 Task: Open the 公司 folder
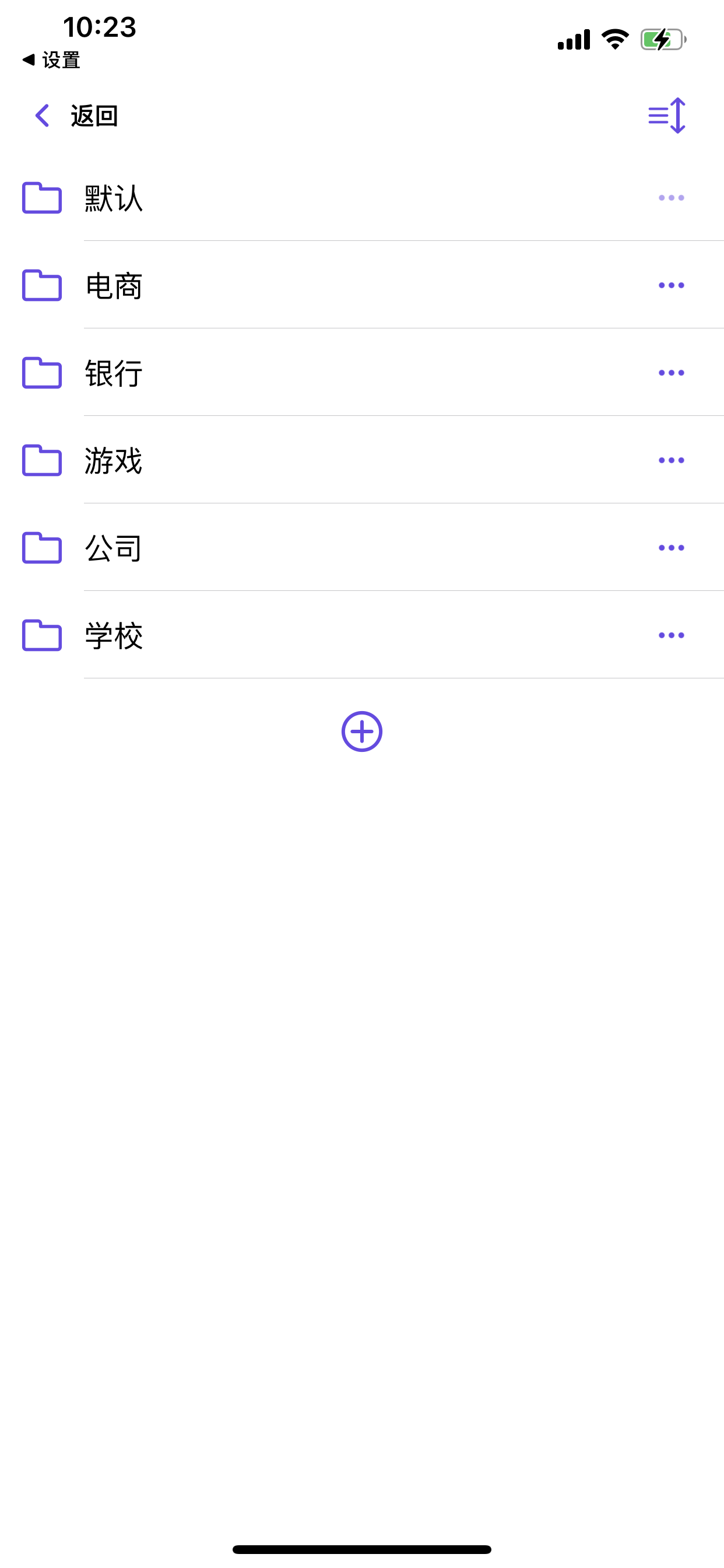tap(362, 548)
